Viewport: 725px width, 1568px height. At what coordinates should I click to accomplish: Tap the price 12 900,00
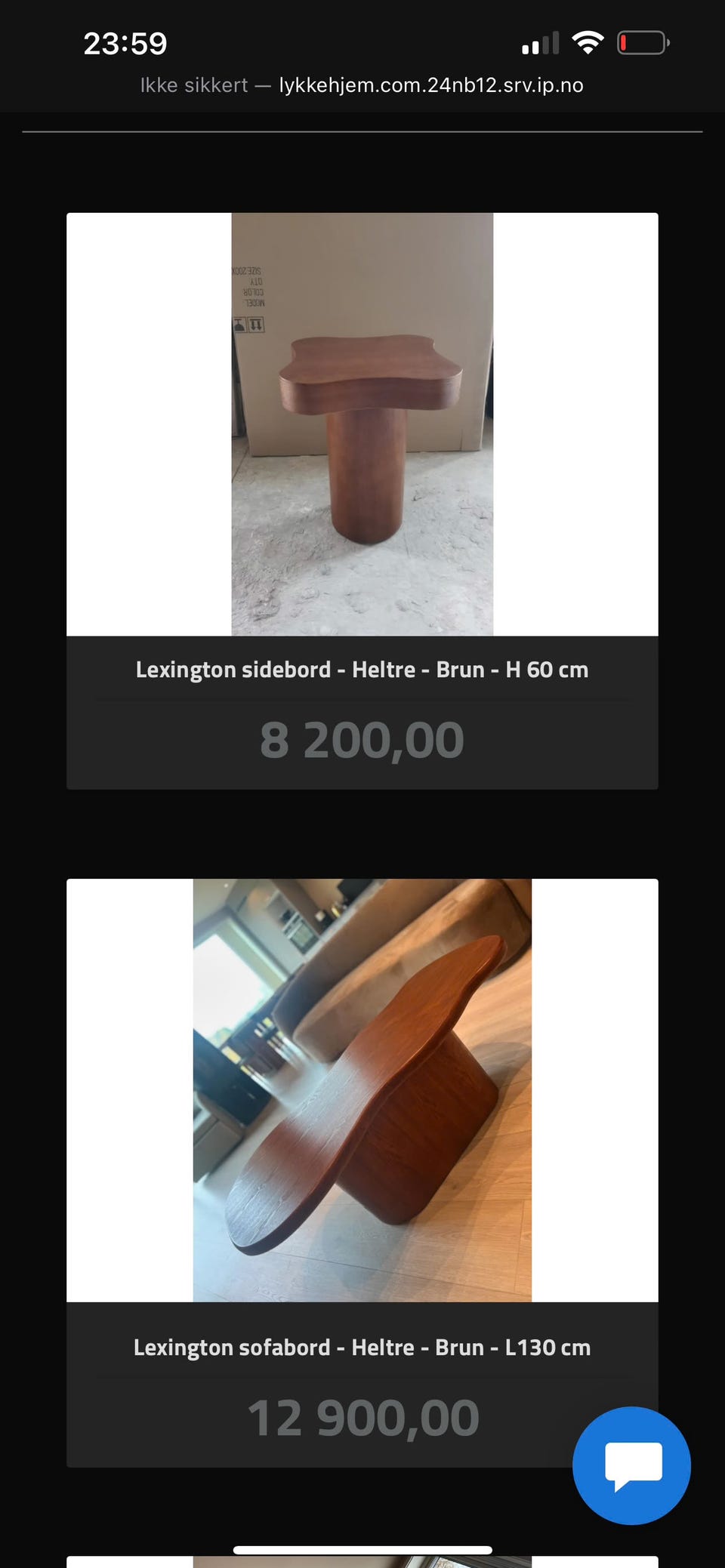(x=362, y=1416)
